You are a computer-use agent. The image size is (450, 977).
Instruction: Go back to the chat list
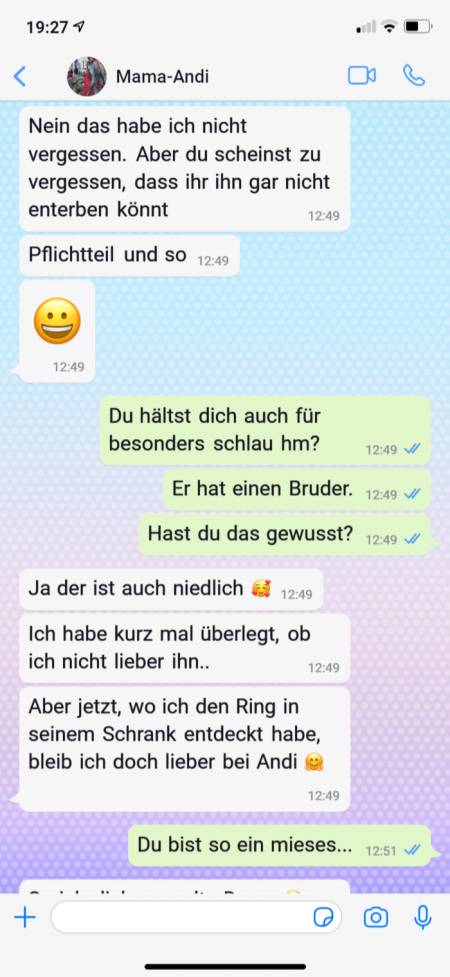pyautogui.click(x=20, y=77)
